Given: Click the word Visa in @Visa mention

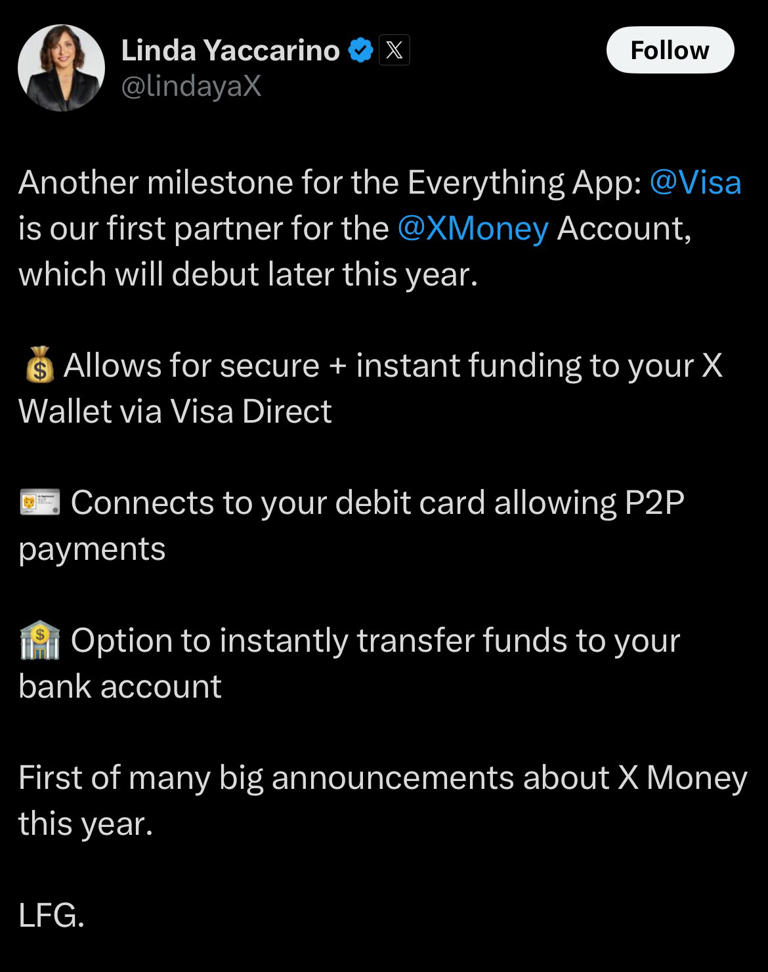Looking at the screenshot, I should click(712, 182).
